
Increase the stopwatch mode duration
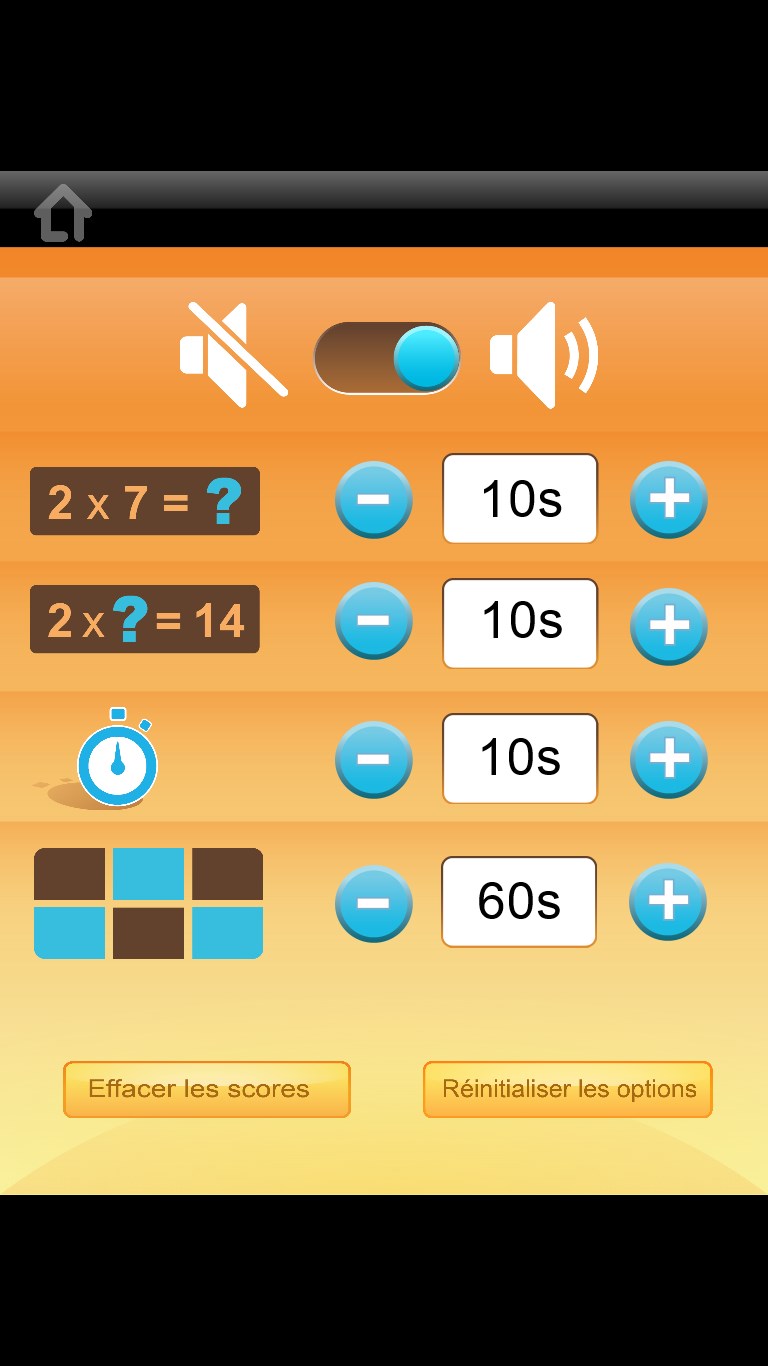pyautogui.click(x=668, y=759)
